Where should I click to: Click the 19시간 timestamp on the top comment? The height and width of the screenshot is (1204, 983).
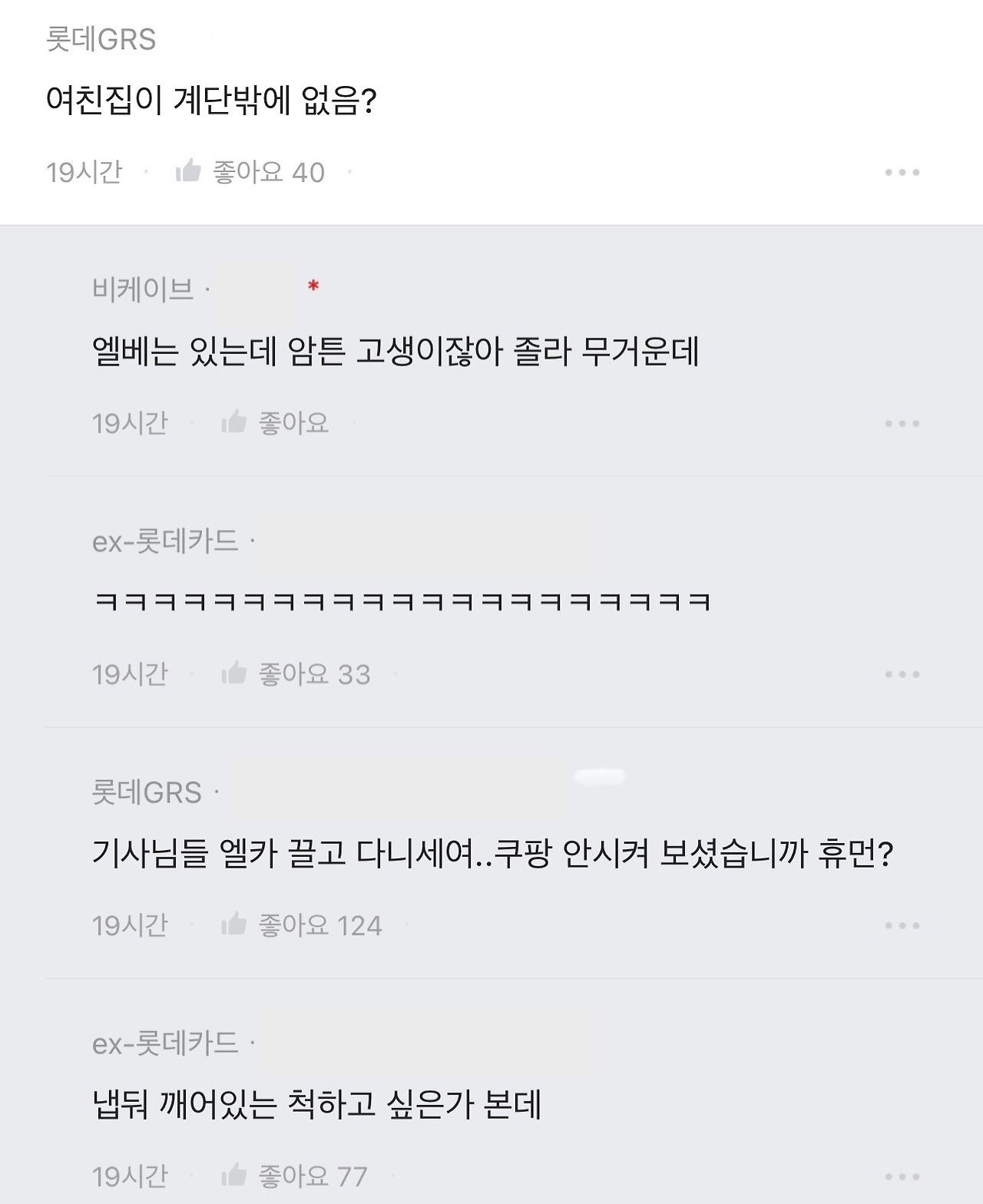click(83, 172)
